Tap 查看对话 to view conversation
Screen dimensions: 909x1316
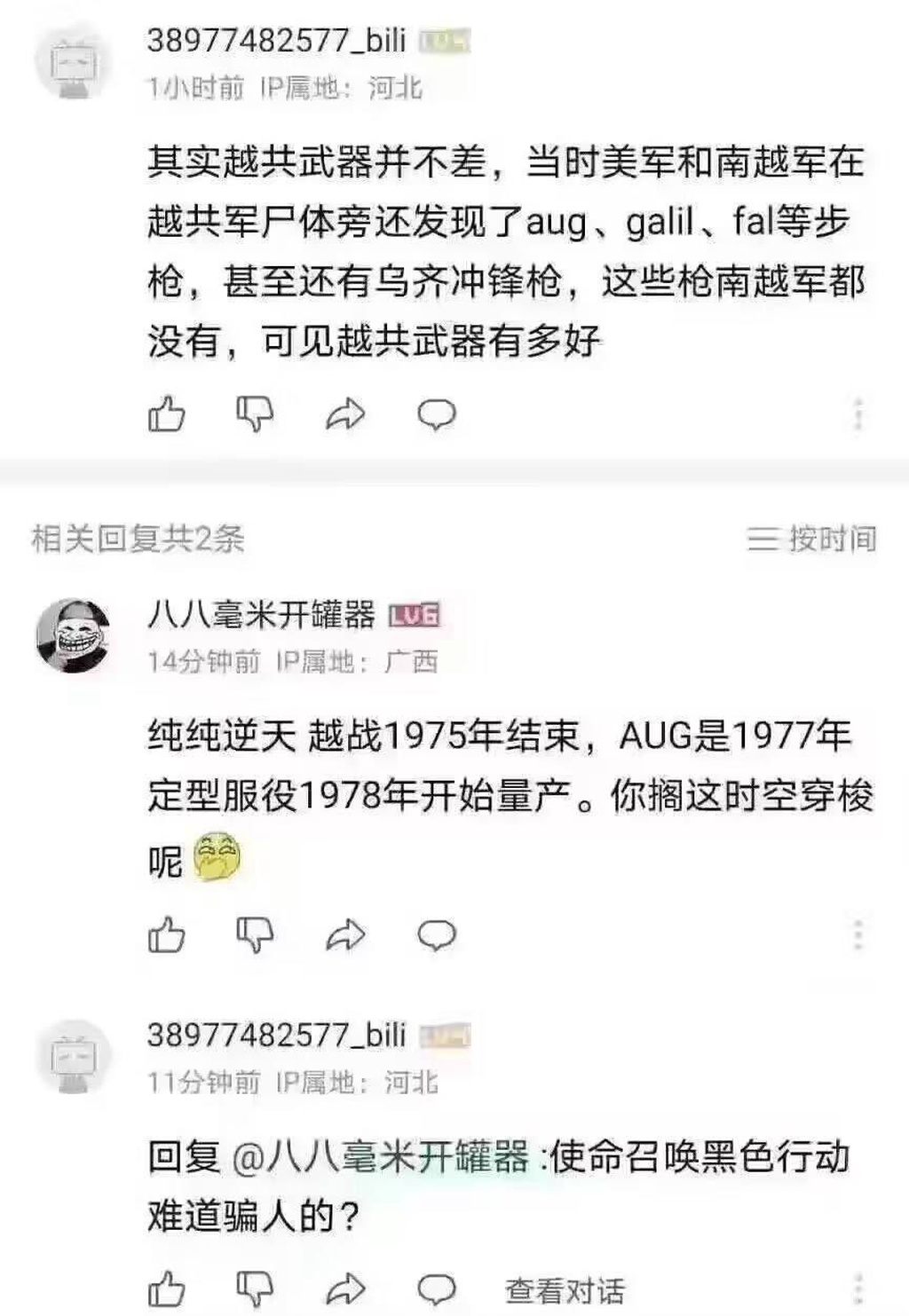[x=565, y=1291]
